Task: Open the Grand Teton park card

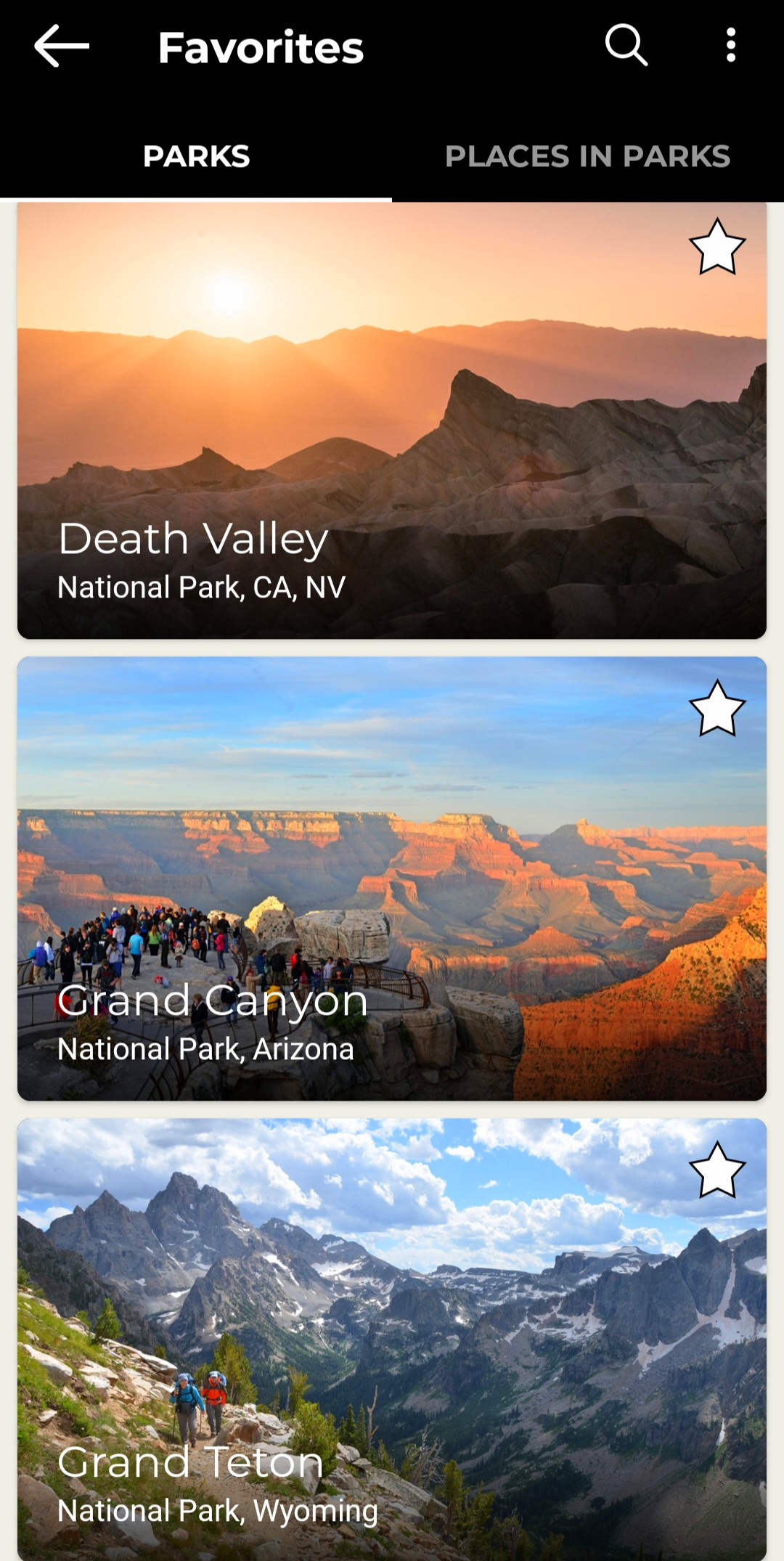Action: coord(392,1340)
